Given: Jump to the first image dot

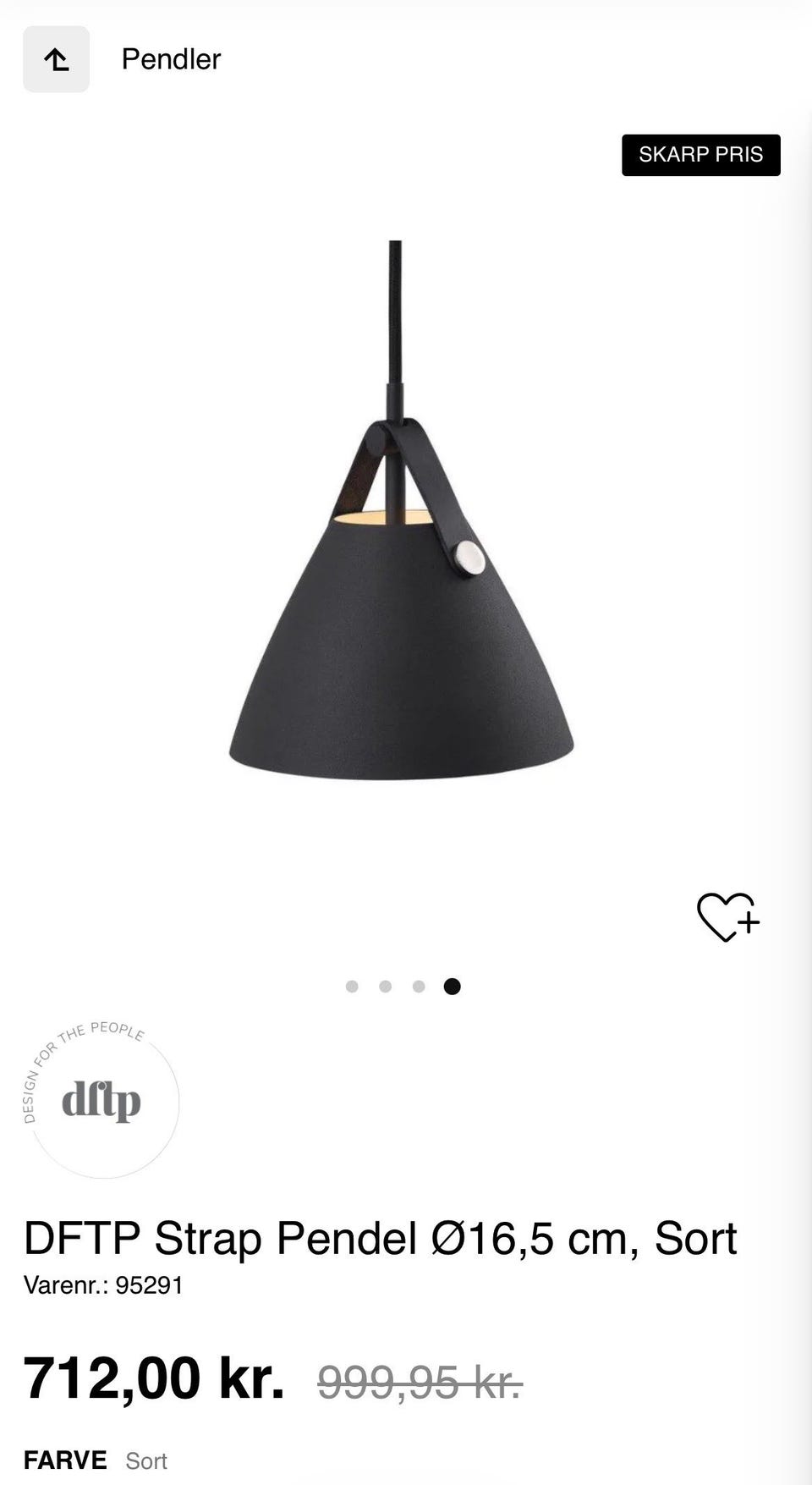Looking at the screenshot, I should click(x=352, y=987).
